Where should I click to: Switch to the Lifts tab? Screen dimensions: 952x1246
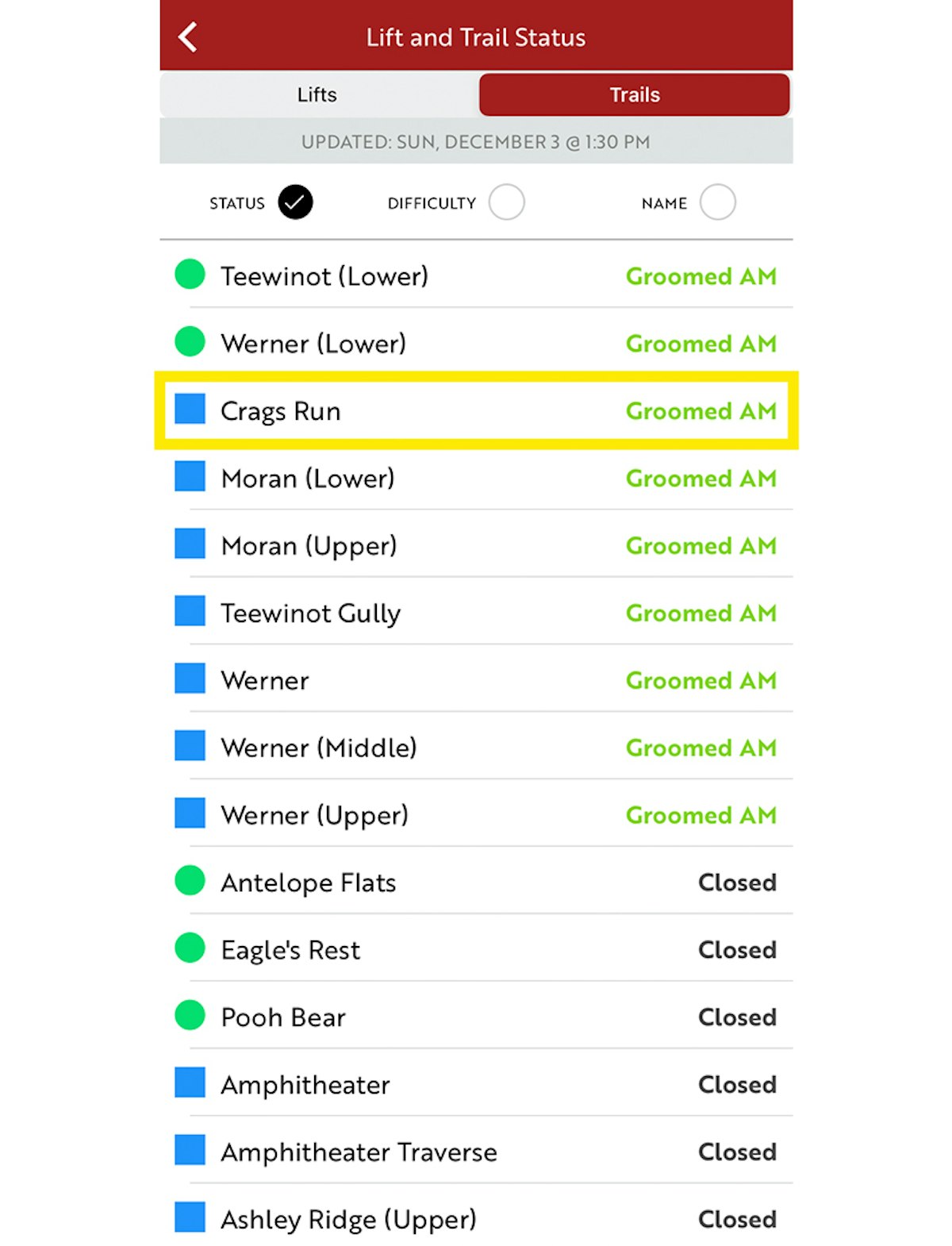click(317, 95)
